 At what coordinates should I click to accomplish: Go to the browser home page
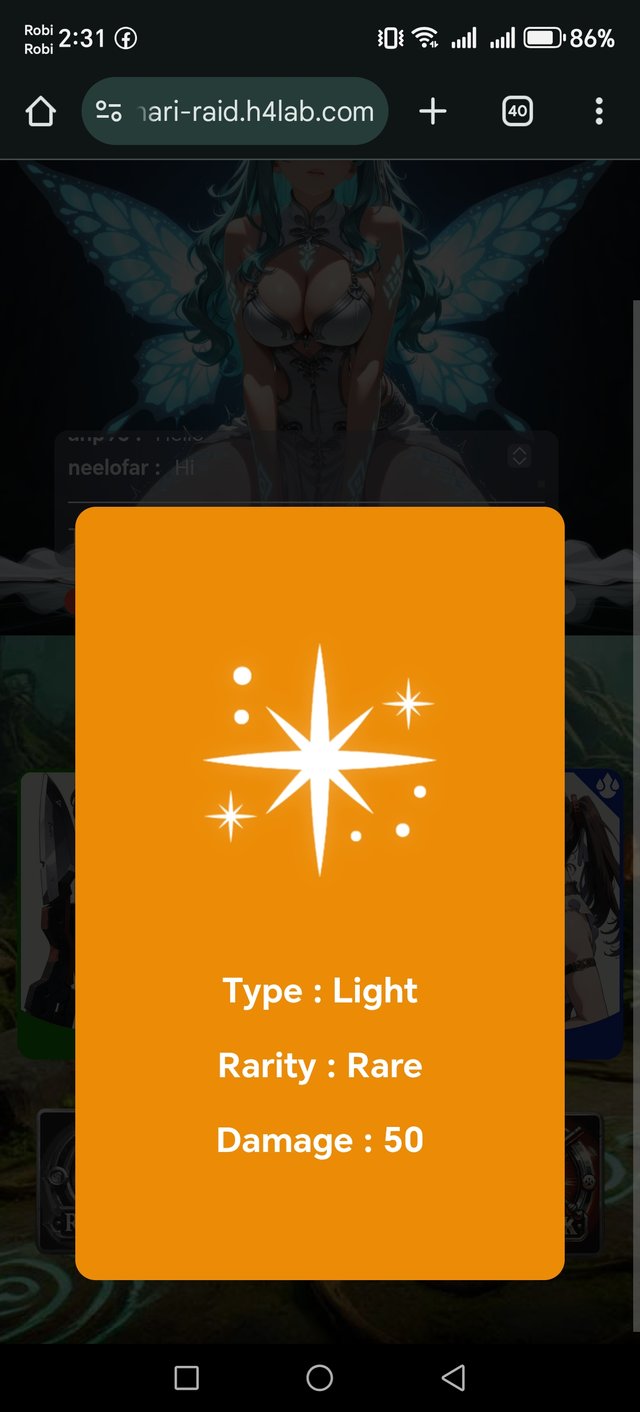pos(40,112)
